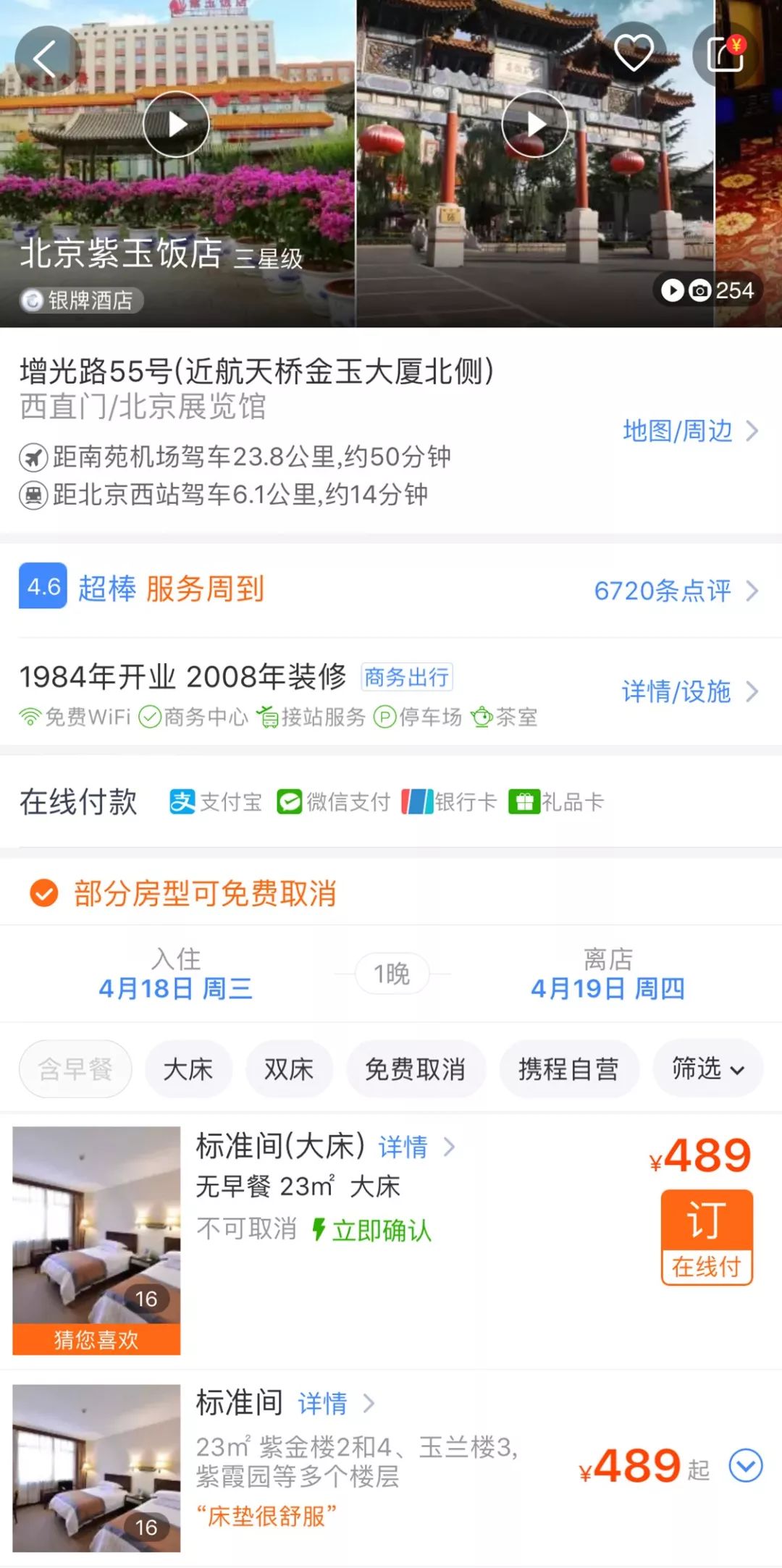Book the 标准间(大床) room with 订
The width and height of the screenshot is (782, 1568).
707,1236
